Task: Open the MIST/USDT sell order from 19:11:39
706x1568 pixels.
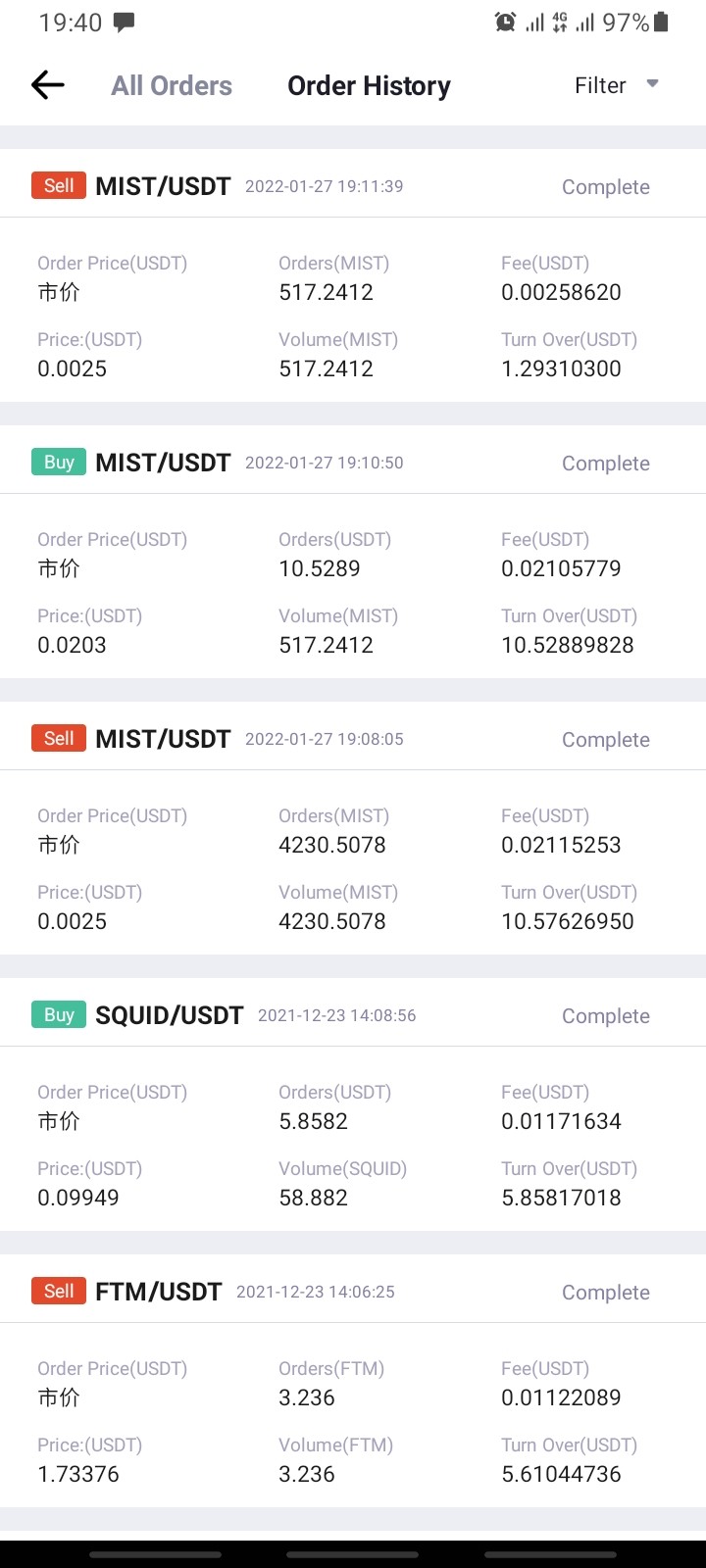Action: coord(353,275)
